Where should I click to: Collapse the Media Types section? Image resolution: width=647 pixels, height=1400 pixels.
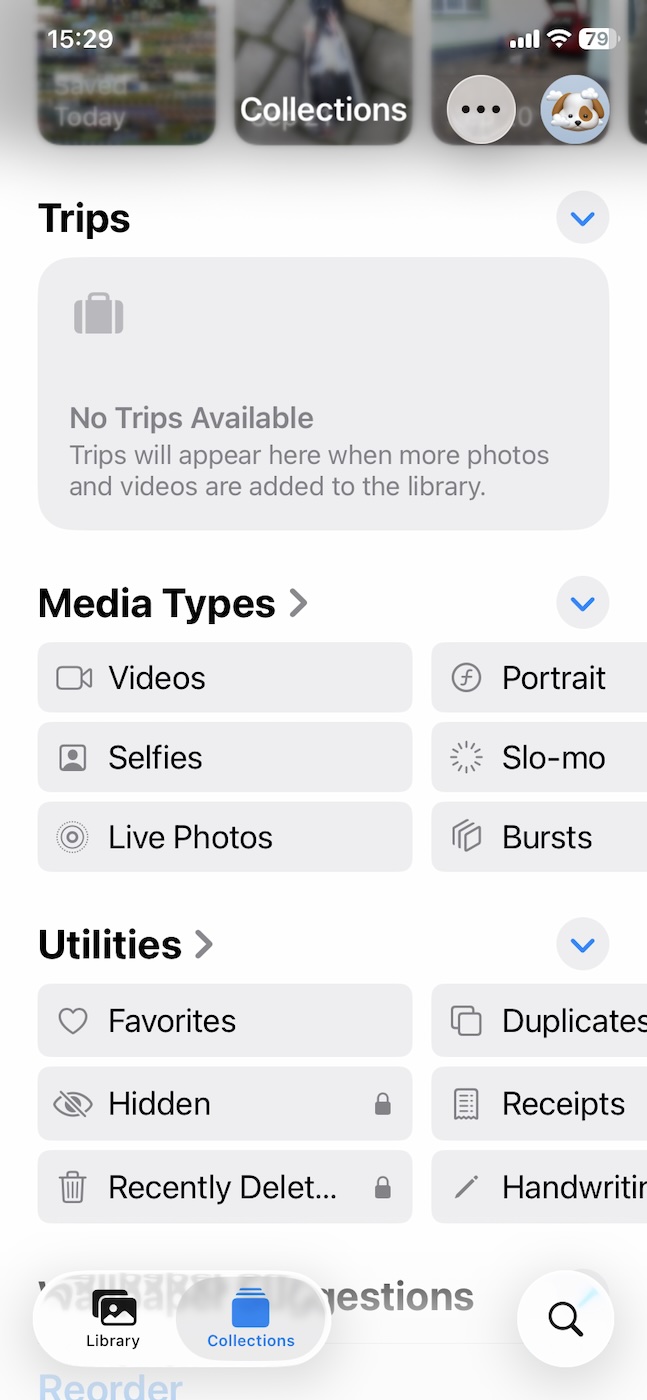pyautogui.click(x=582, y=603)
